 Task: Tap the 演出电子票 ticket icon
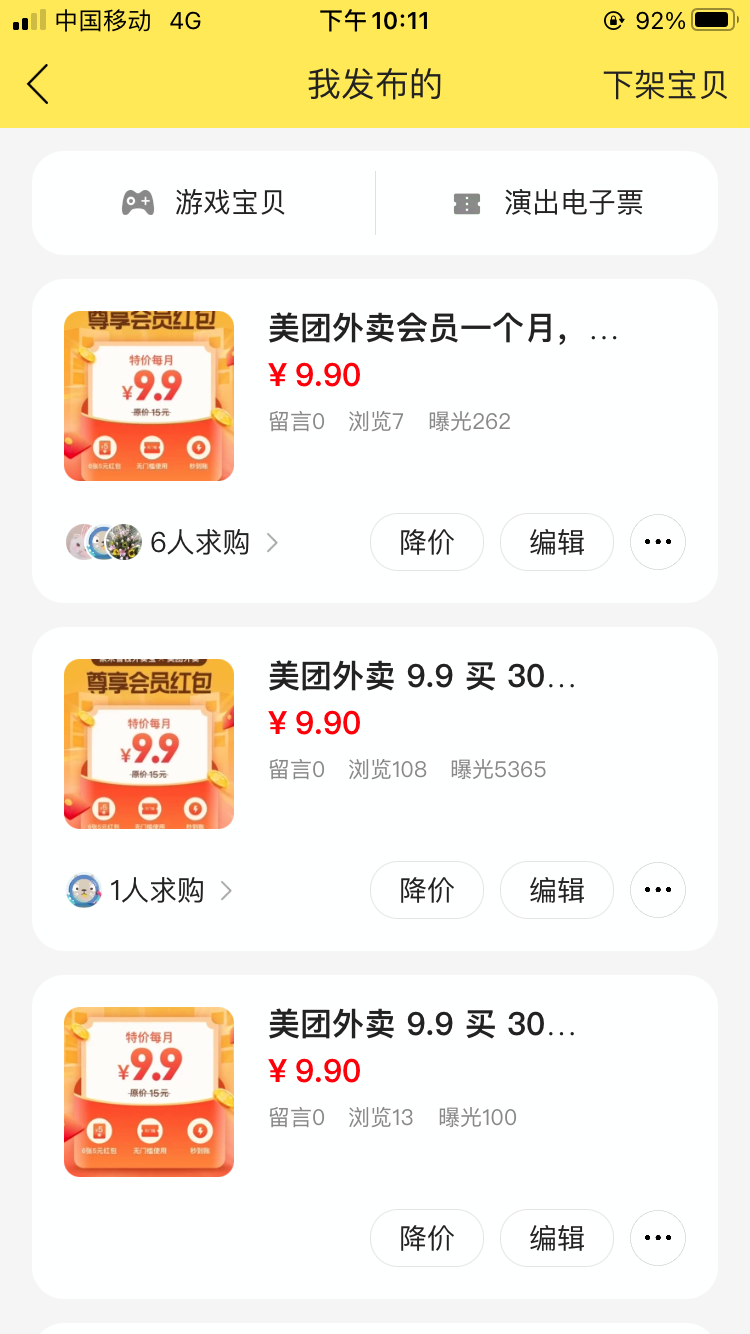[x=467, y=202]
